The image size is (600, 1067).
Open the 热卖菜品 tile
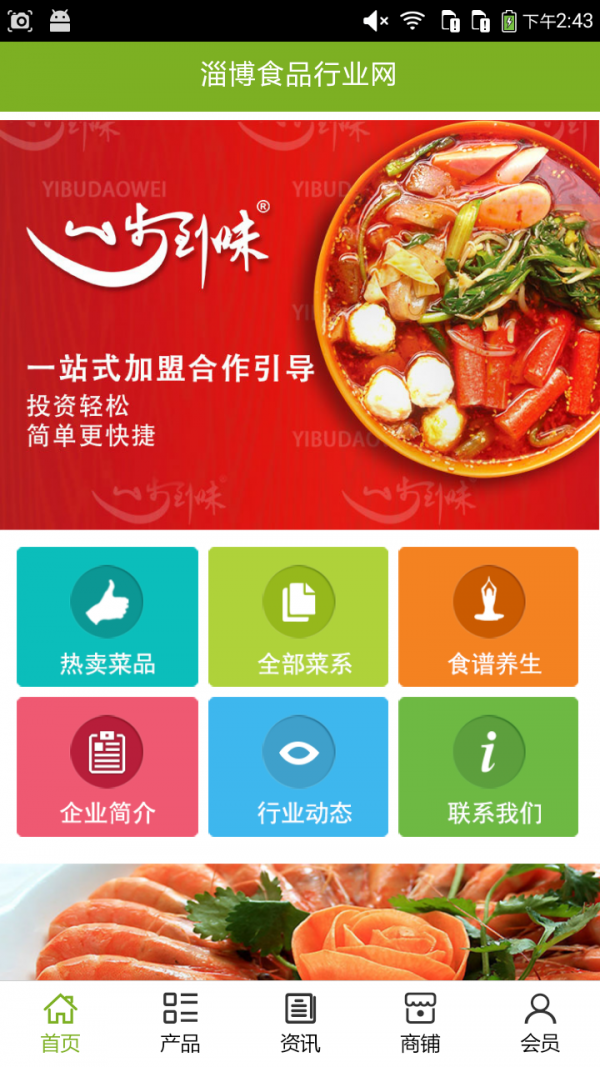pos(107,617)
